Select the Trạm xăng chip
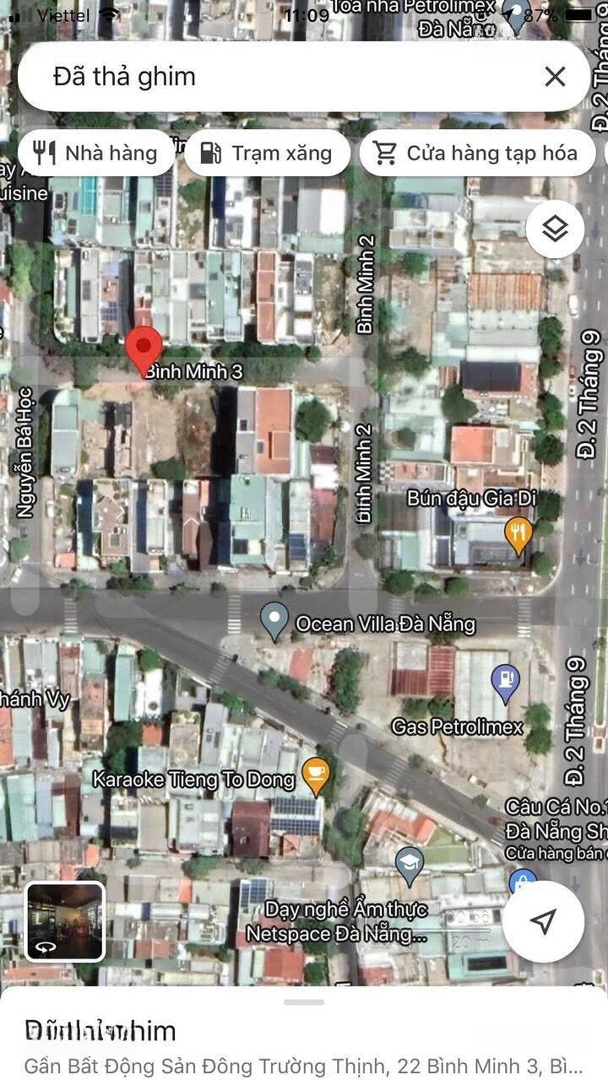This screenshot has height=1080, width=608. tap(266, 153)
